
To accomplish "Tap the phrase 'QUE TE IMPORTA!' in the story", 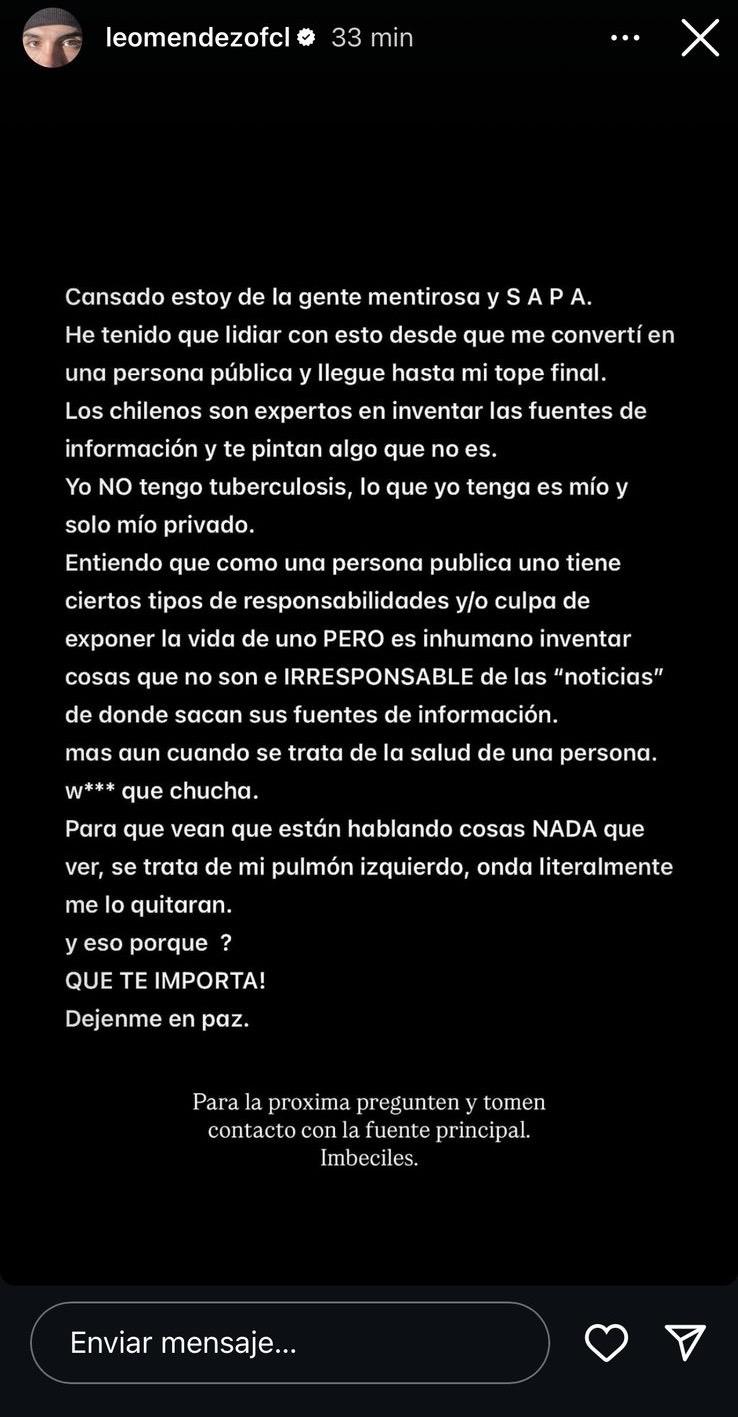I will [166, 980].
